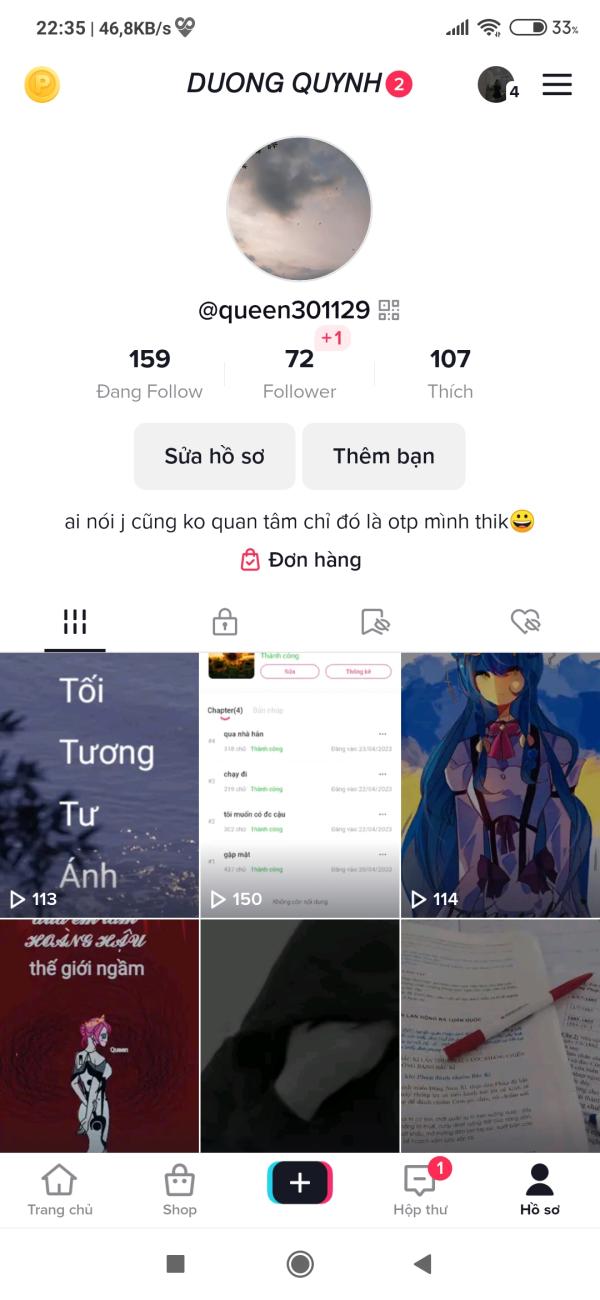Open the video with 150 views
Screen dimensions: 600x1300
coord(300,785)
